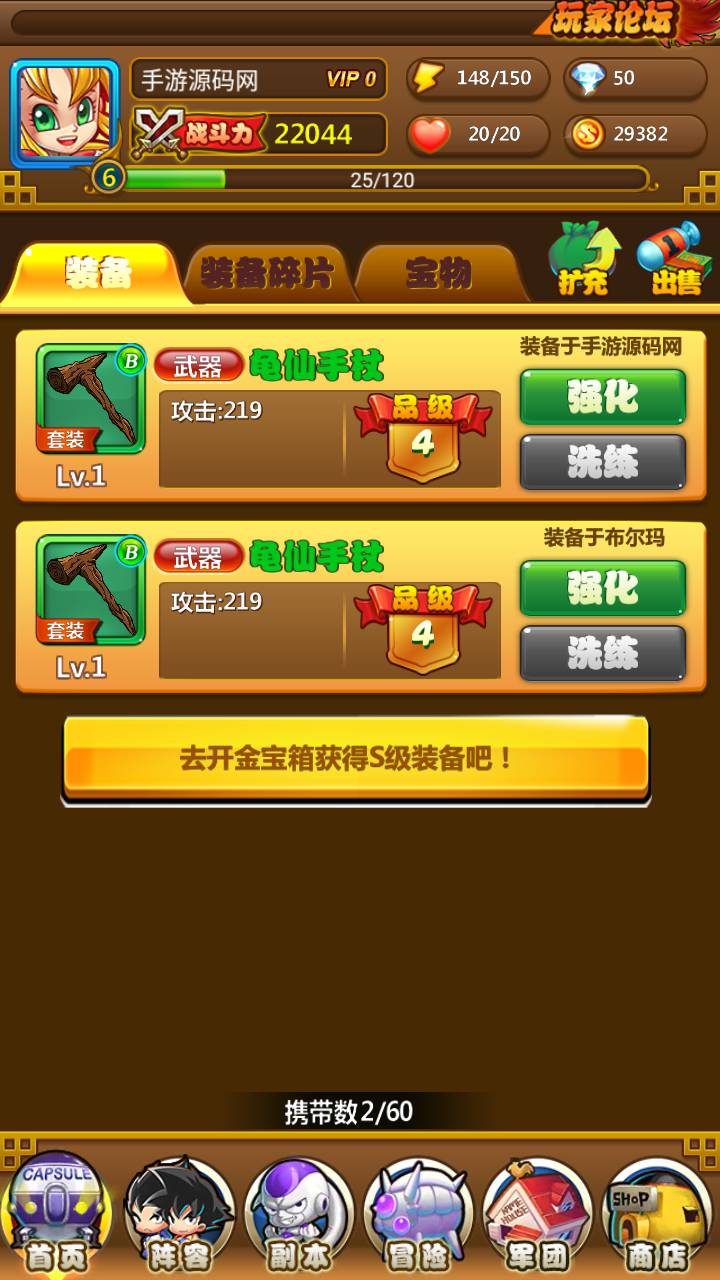Tap 强化 for 手游源码网's 龟仙手杖
The image size is (720, 1280).
[602, 397]
